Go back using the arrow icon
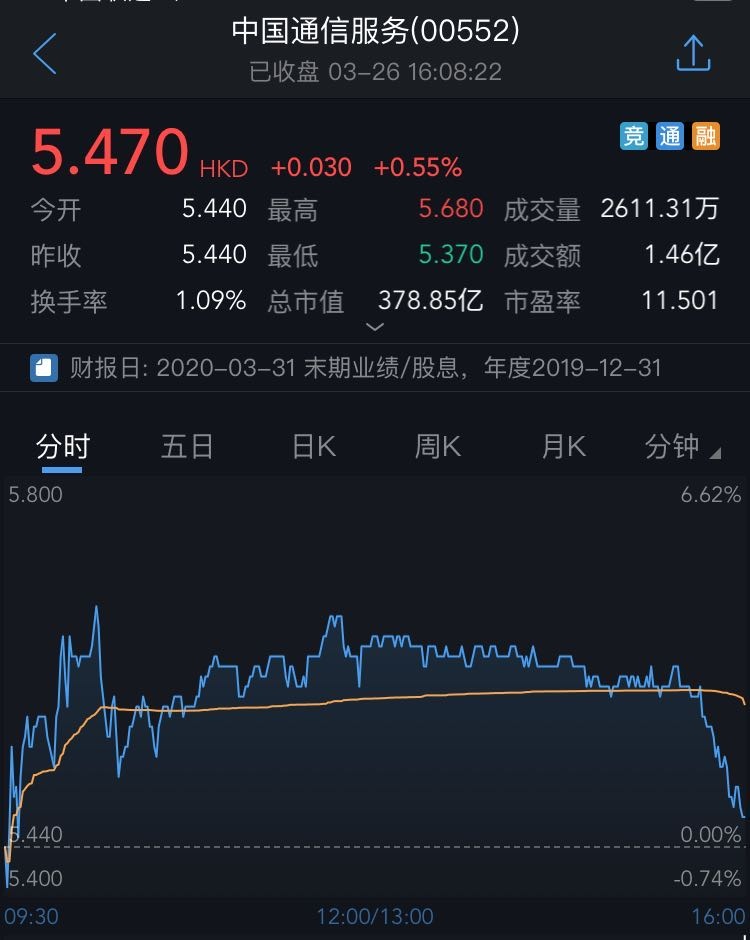750x940 pixels. coord(45,53)
